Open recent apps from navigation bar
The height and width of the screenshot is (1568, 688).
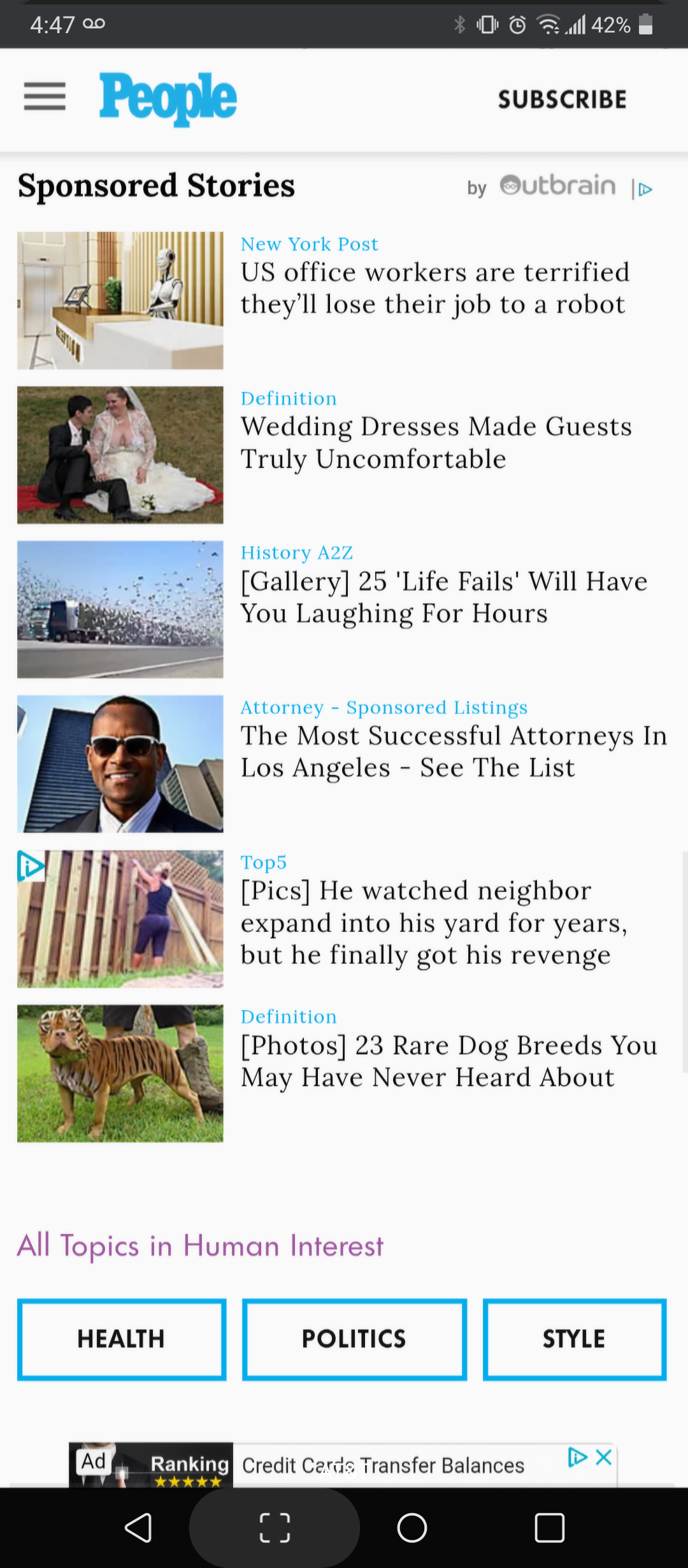(x=549, y=1528)
